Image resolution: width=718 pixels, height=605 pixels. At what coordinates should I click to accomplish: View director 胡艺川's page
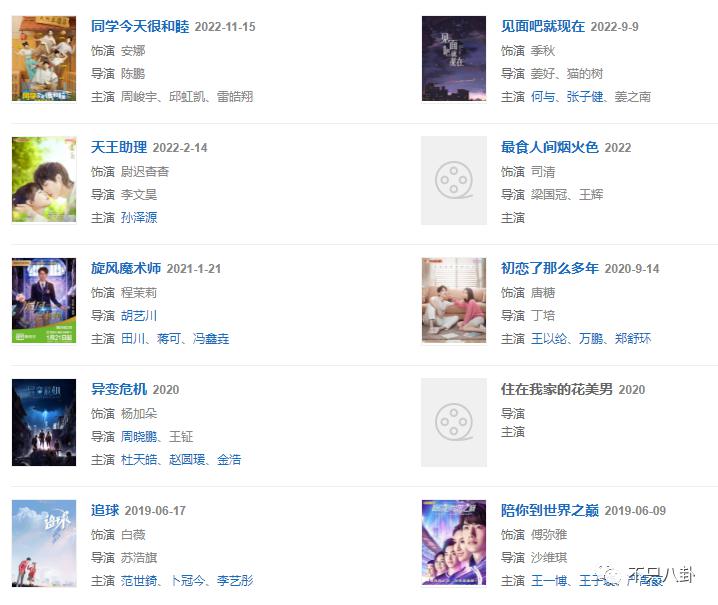[x=138, y=315]
